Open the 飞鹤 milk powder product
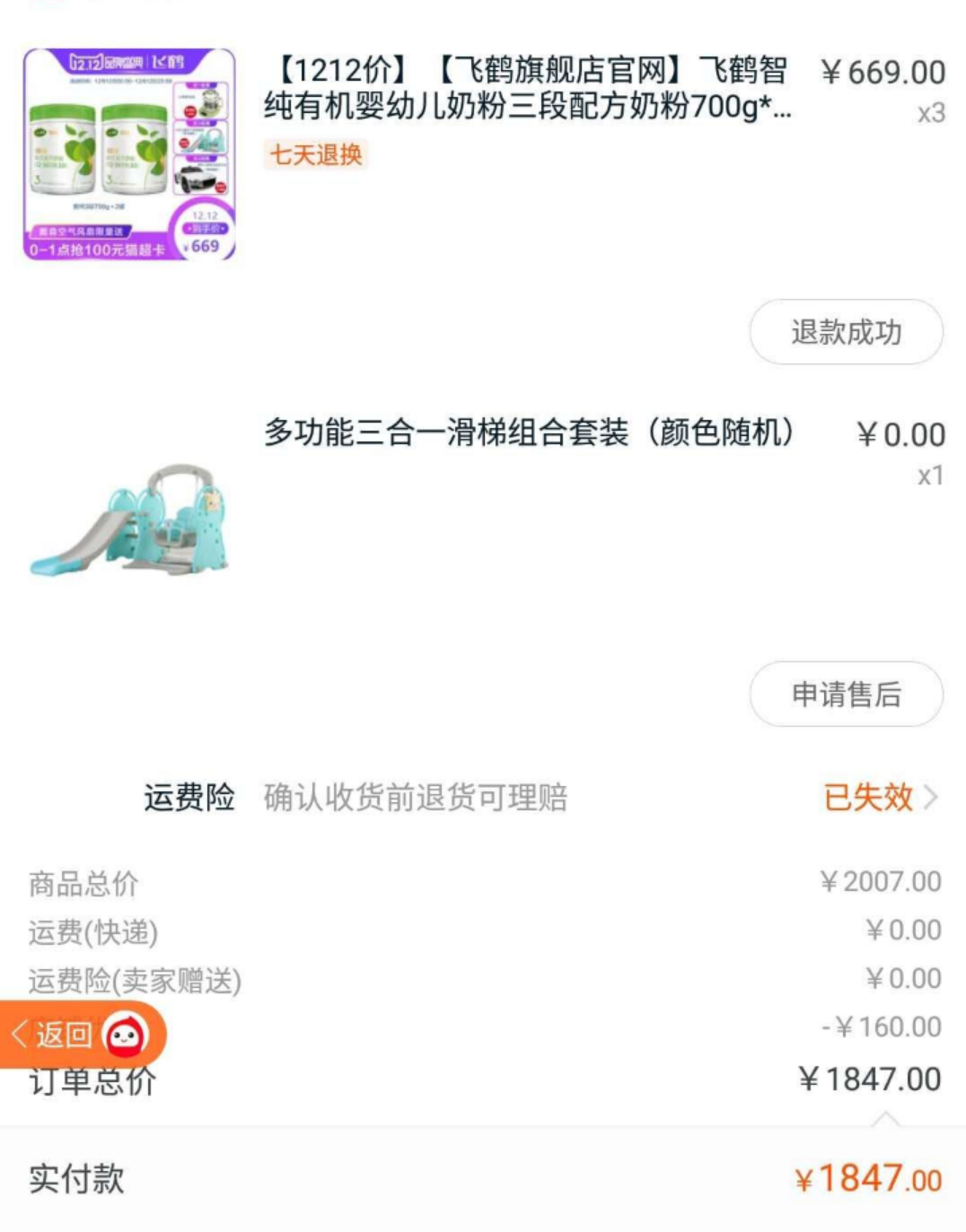Viewport: 966px width, 1232px height. [526, 89]
